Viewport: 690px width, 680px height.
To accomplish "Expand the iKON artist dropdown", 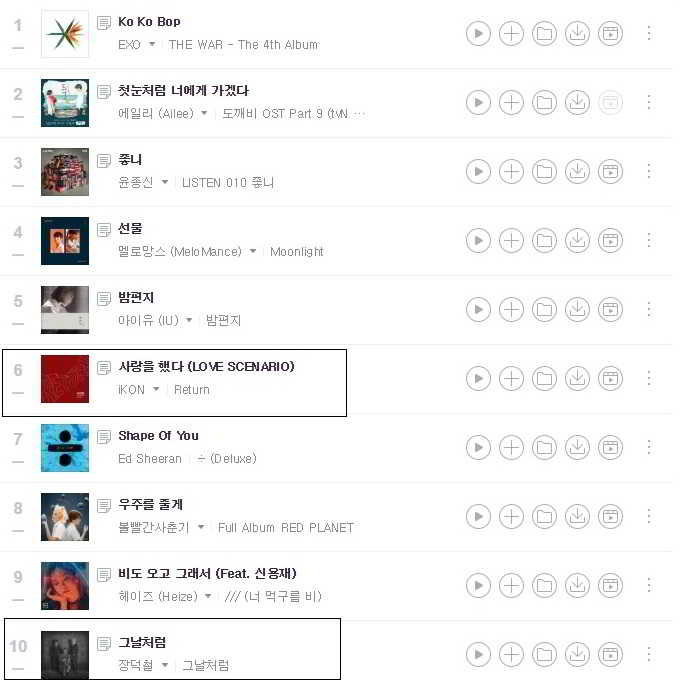I will (156, 390).
